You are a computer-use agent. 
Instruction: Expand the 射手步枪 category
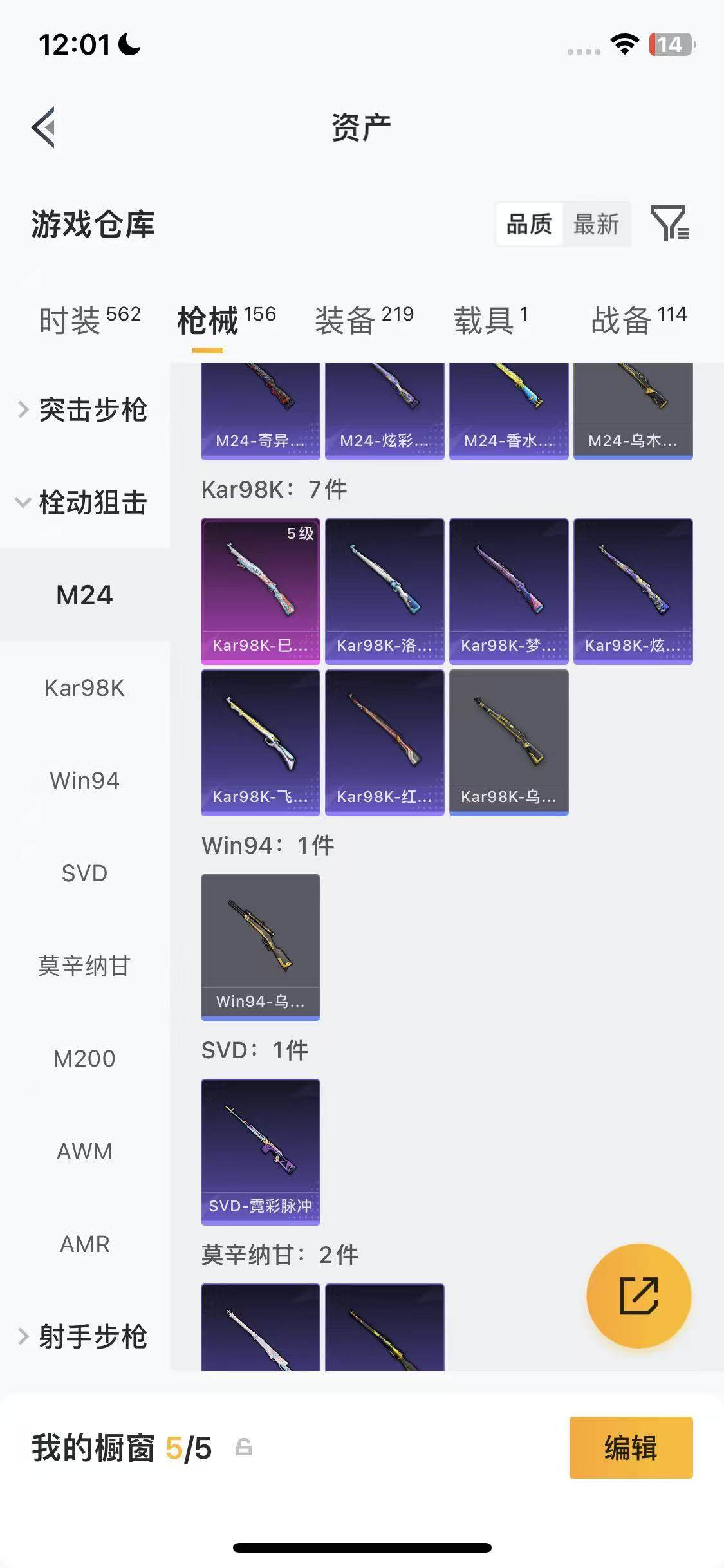tap(84, 1336)
